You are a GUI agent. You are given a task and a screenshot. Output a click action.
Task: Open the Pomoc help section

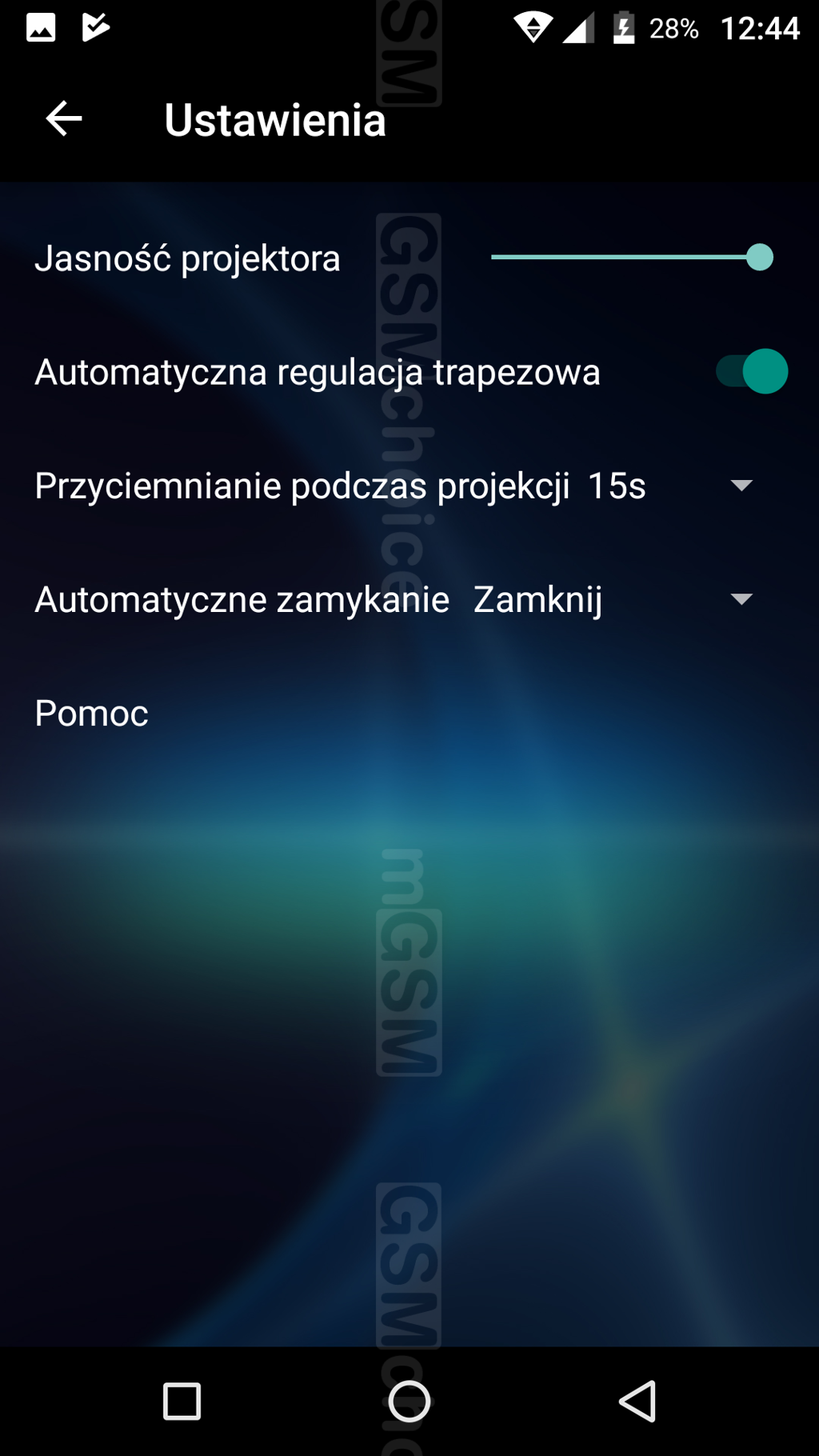click(x=92, y=713)
